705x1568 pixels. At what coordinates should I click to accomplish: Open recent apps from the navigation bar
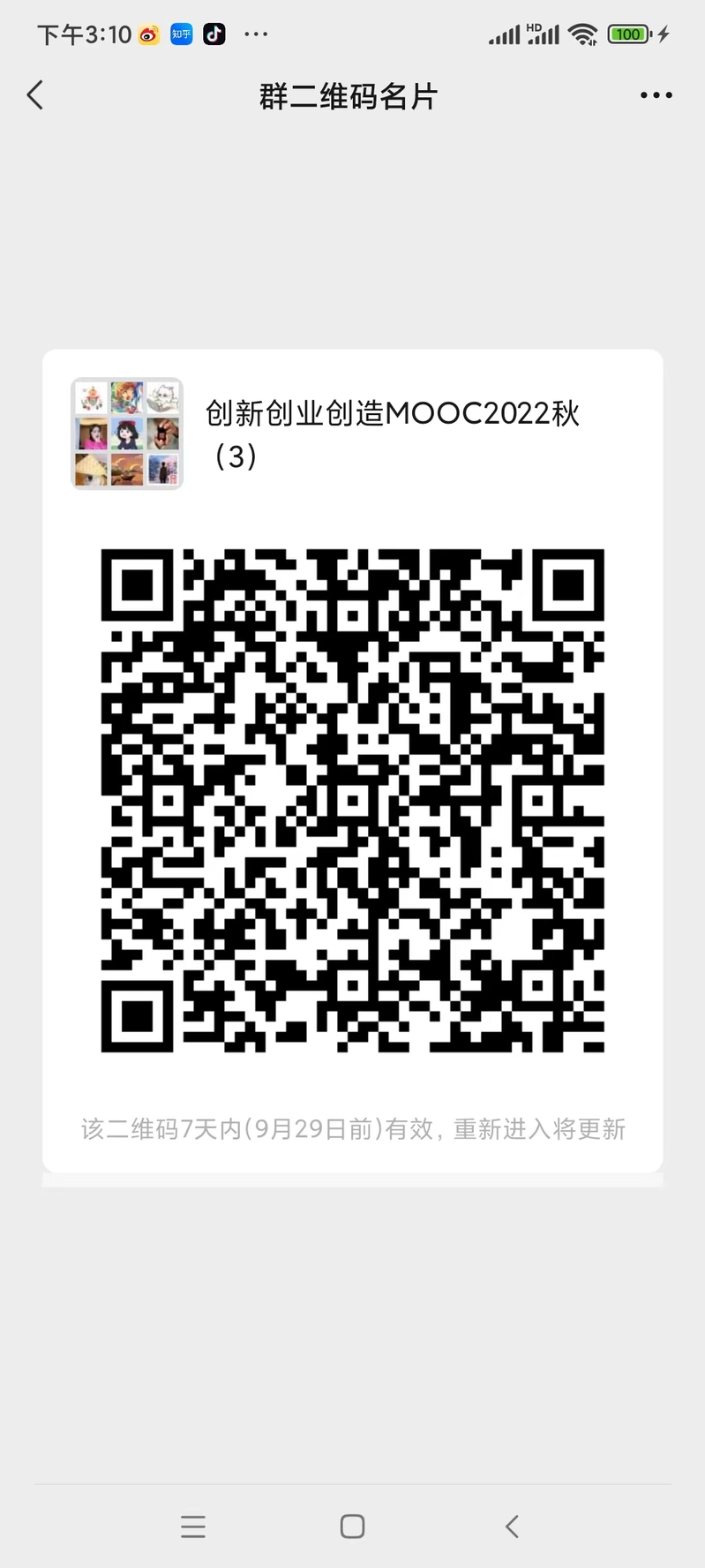point(192,1527)
